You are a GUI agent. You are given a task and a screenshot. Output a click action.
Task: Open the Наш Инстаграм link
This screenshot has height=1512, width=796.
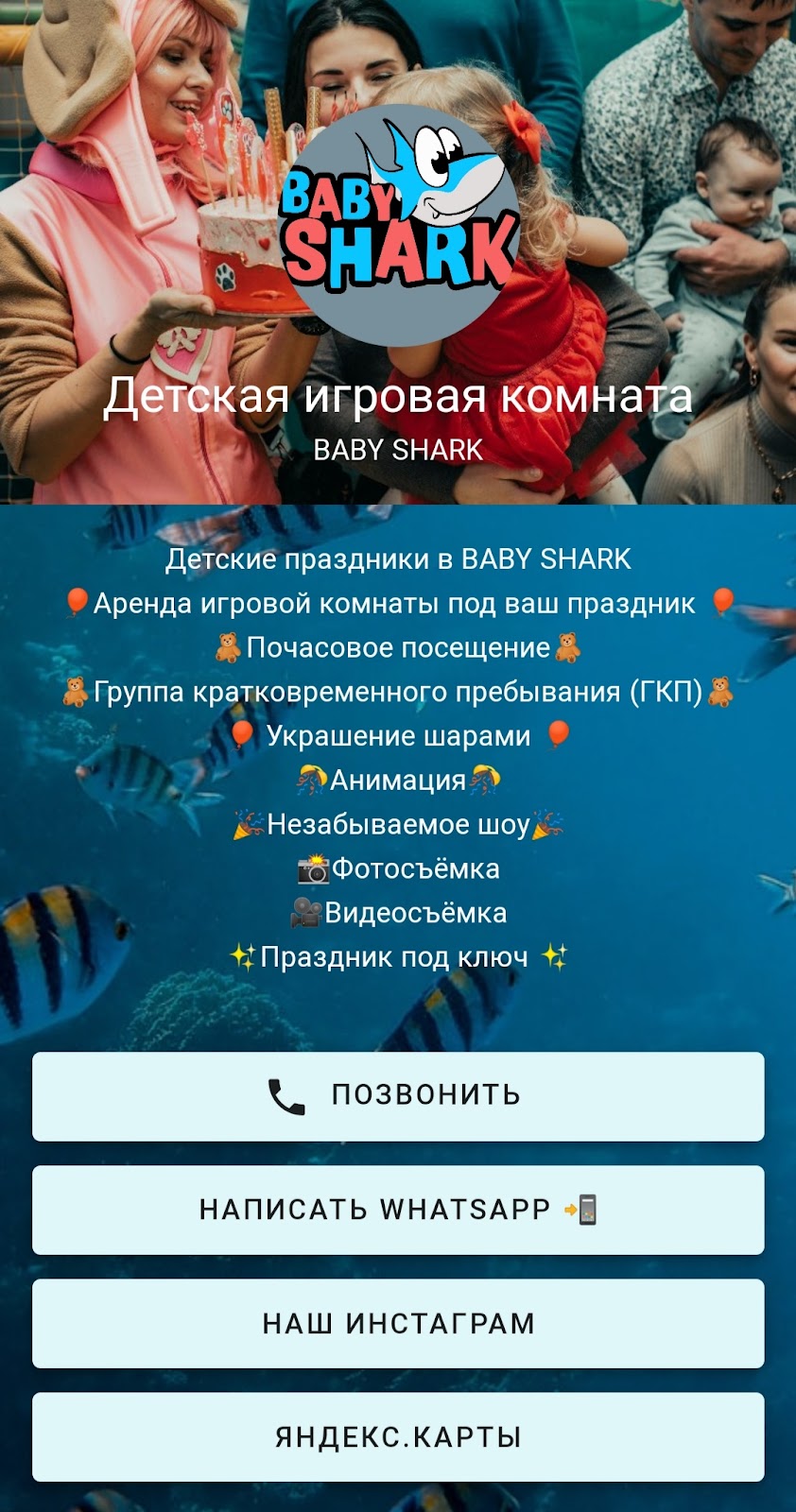click(398, 1323)
